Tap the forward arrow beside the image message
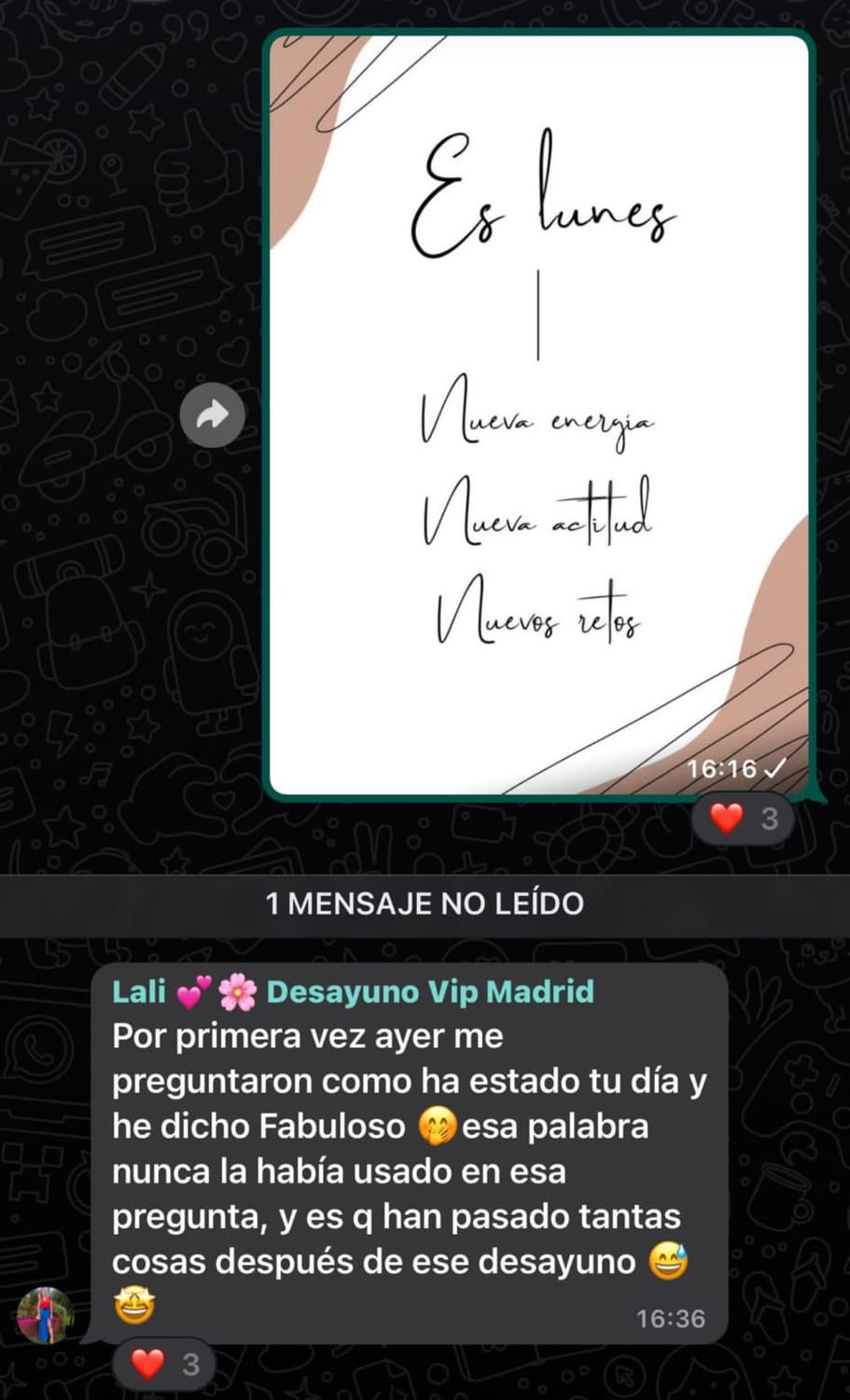This screenshot has width=850, height=1400. [213, 414]
